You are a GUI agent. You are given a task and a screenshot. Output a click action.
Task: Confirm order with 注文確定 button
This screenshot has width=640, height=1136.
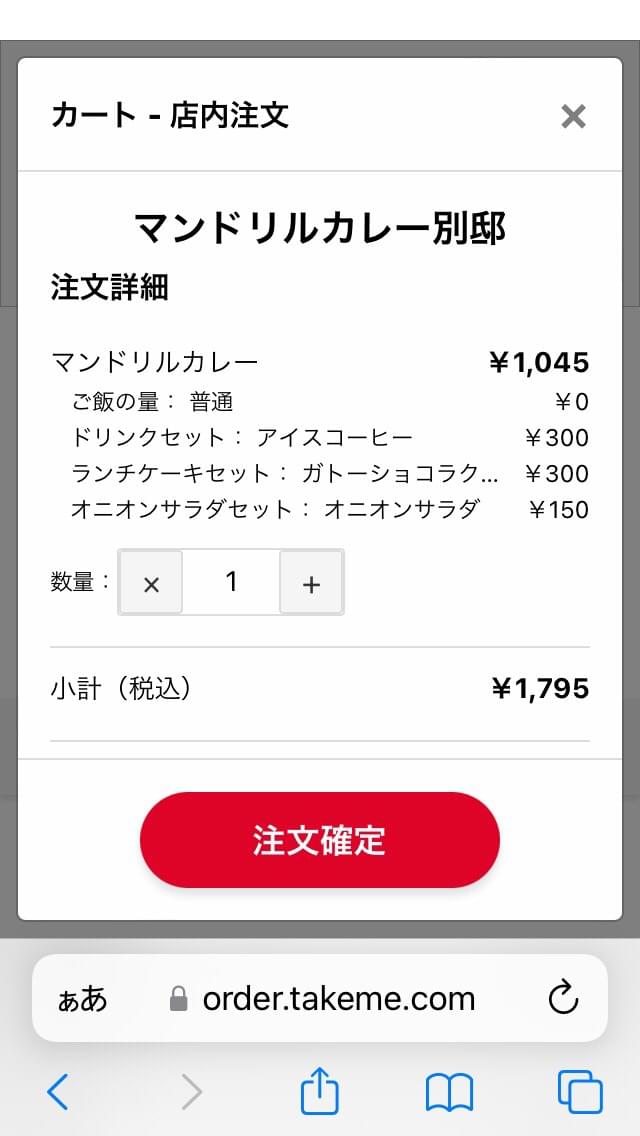(319, 840)
